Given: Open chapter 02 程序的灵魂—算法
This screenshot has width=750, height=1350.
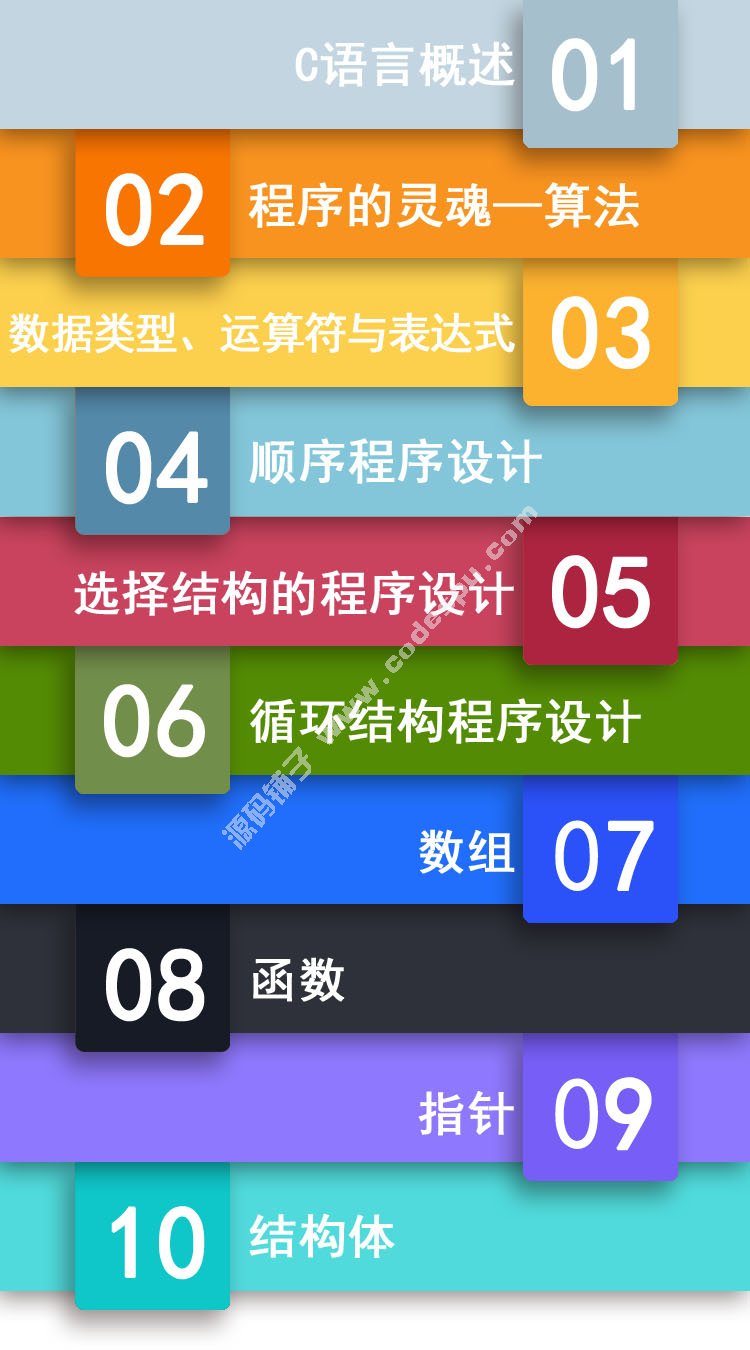Looking at the screenshot, I should click(x=443, y=206).
